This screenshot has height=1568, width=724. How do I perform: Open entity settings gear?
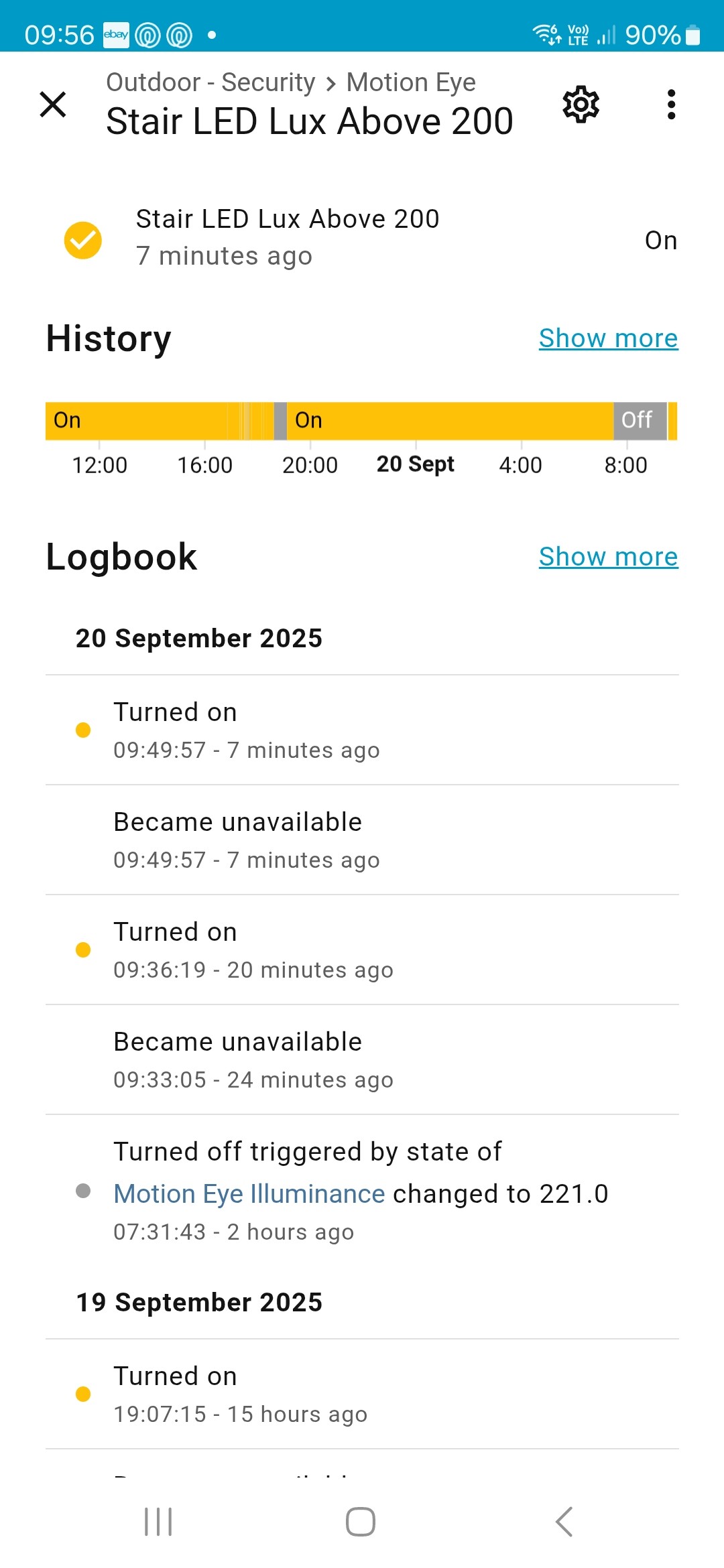click(581, 105)
